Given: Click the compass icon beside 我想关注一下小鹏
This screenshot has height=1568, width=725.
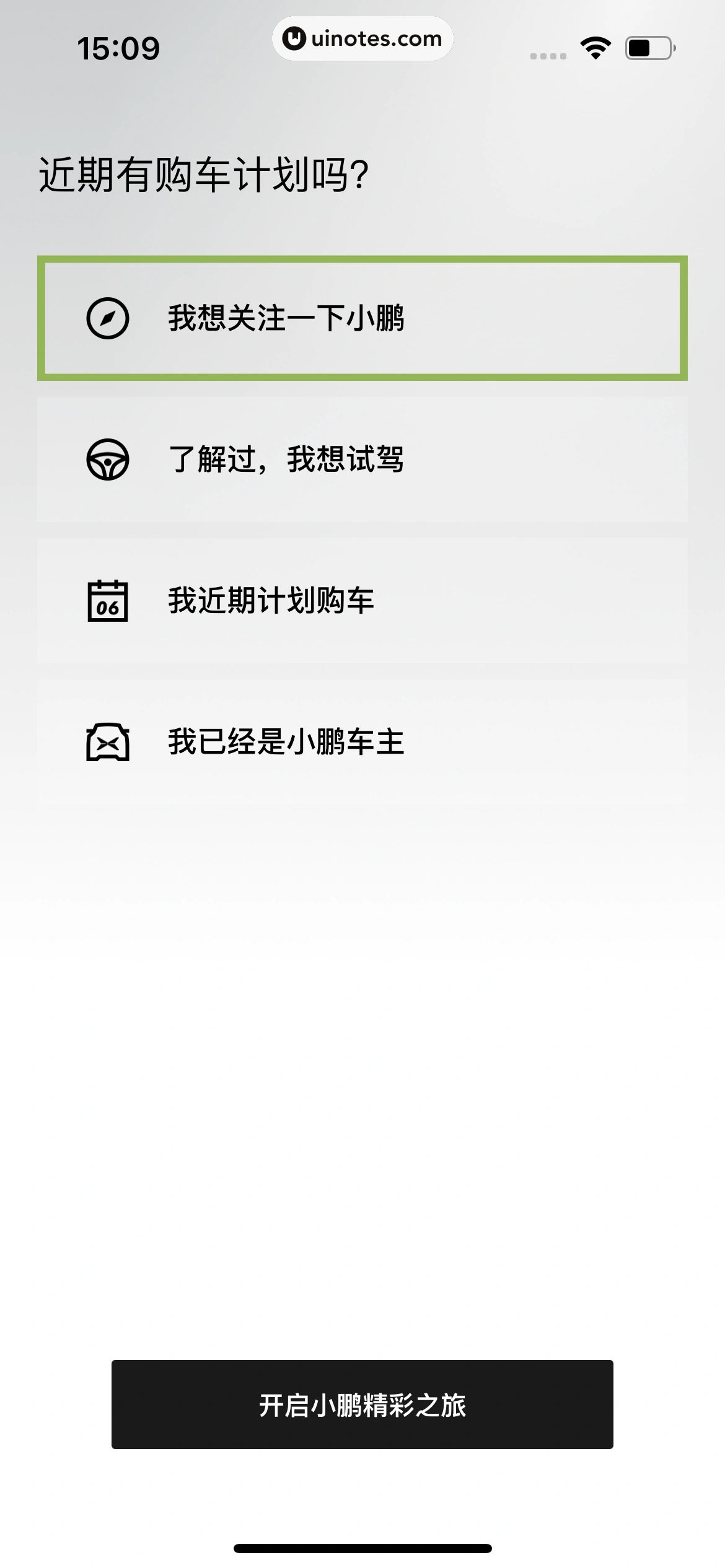Looking at the screenshot, I should [107, 318].
